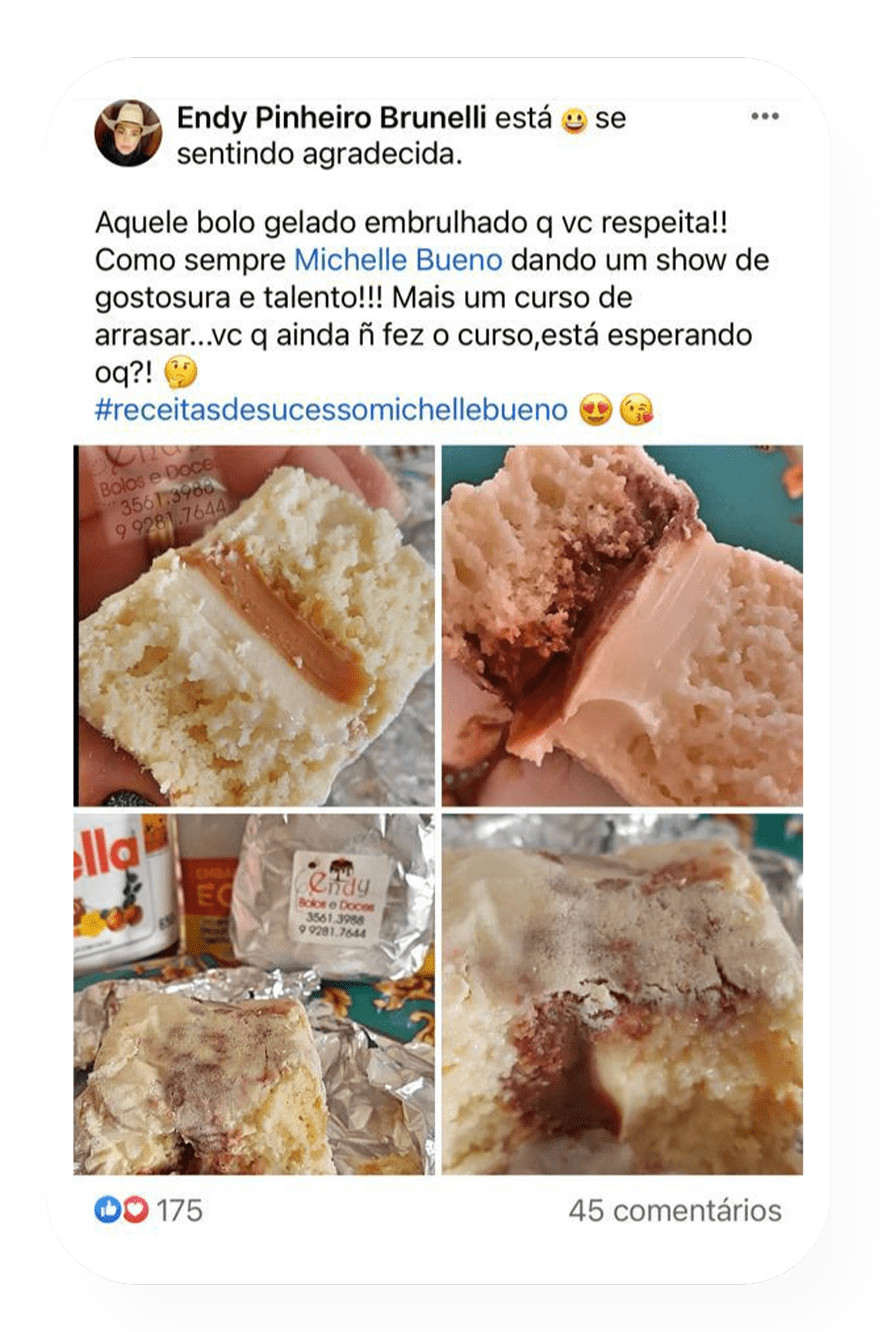Open the photo of cake with chocolate filling
The height and width of the screenshot is (1332, 888).
pos(622,625)
